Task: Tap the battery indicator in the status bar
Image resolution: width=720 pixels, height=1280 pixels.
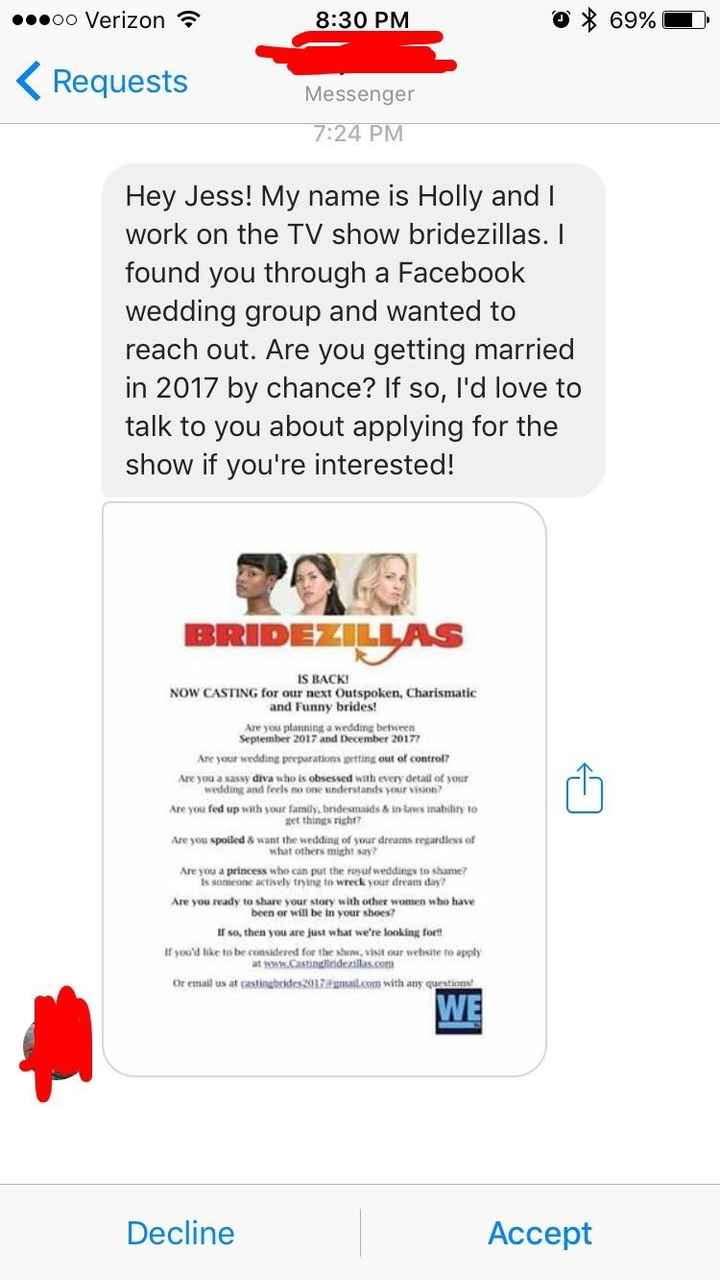Action: point(684,17)
